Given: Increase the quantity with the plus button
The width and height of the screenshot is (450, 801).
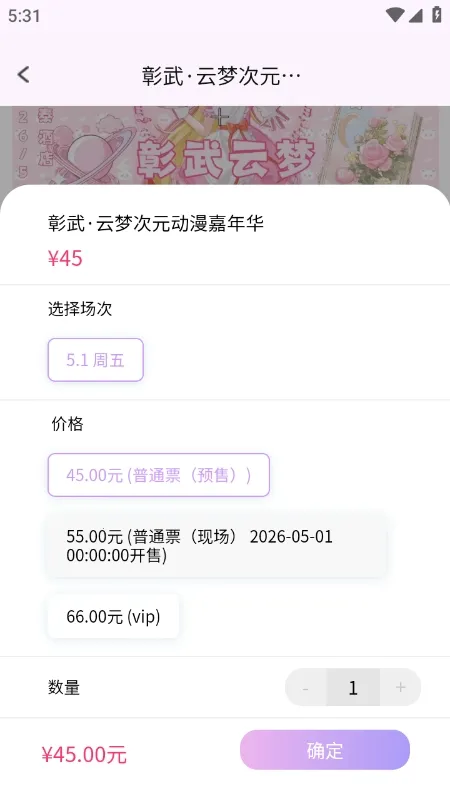Looking at the screenshot, I should click(400, 688).
